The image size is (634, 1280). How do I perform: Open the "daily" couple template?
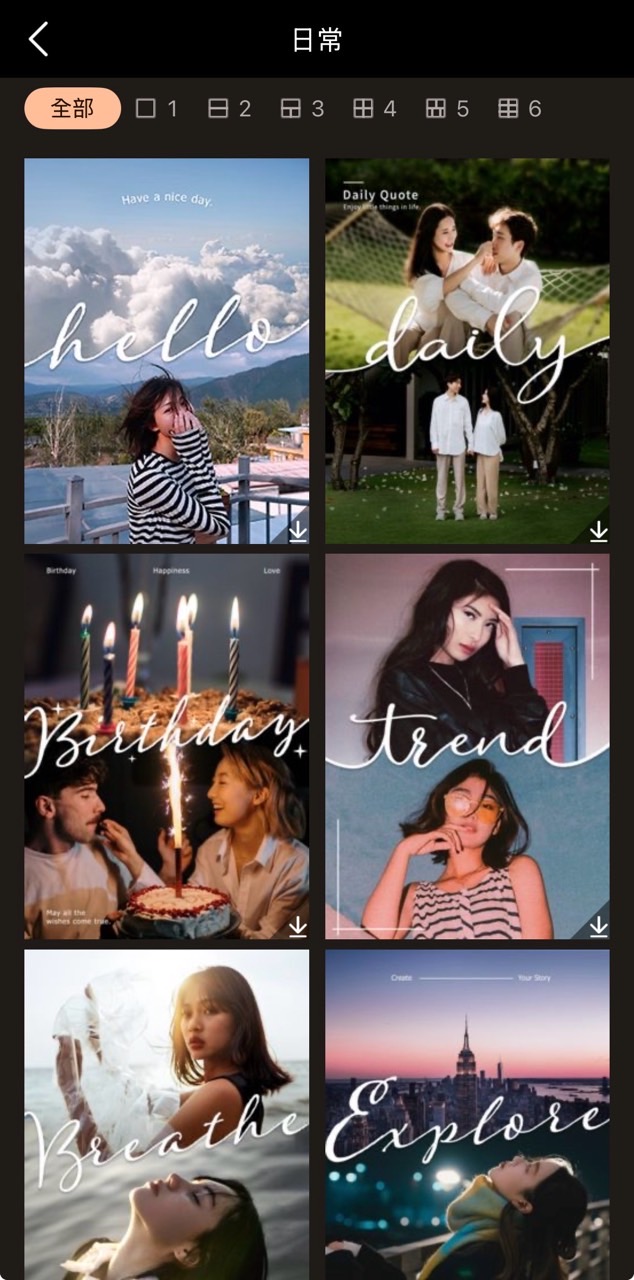coord(467,350)
